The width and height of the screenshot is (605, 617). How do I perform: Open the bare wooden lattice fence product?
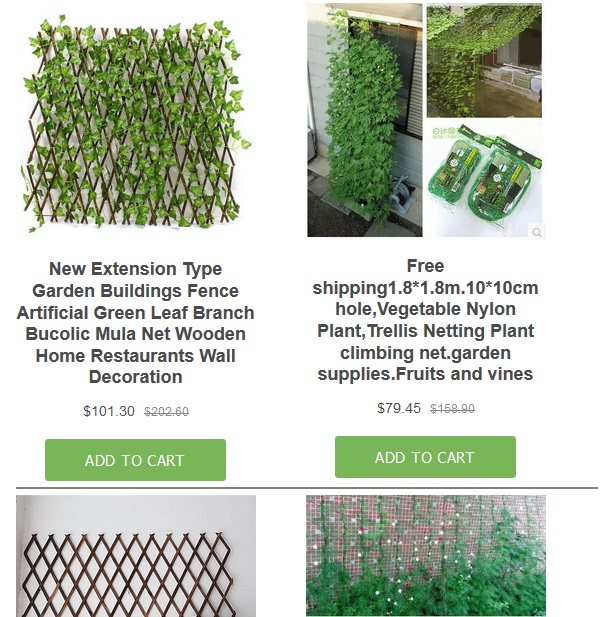(x=135, y=556)
